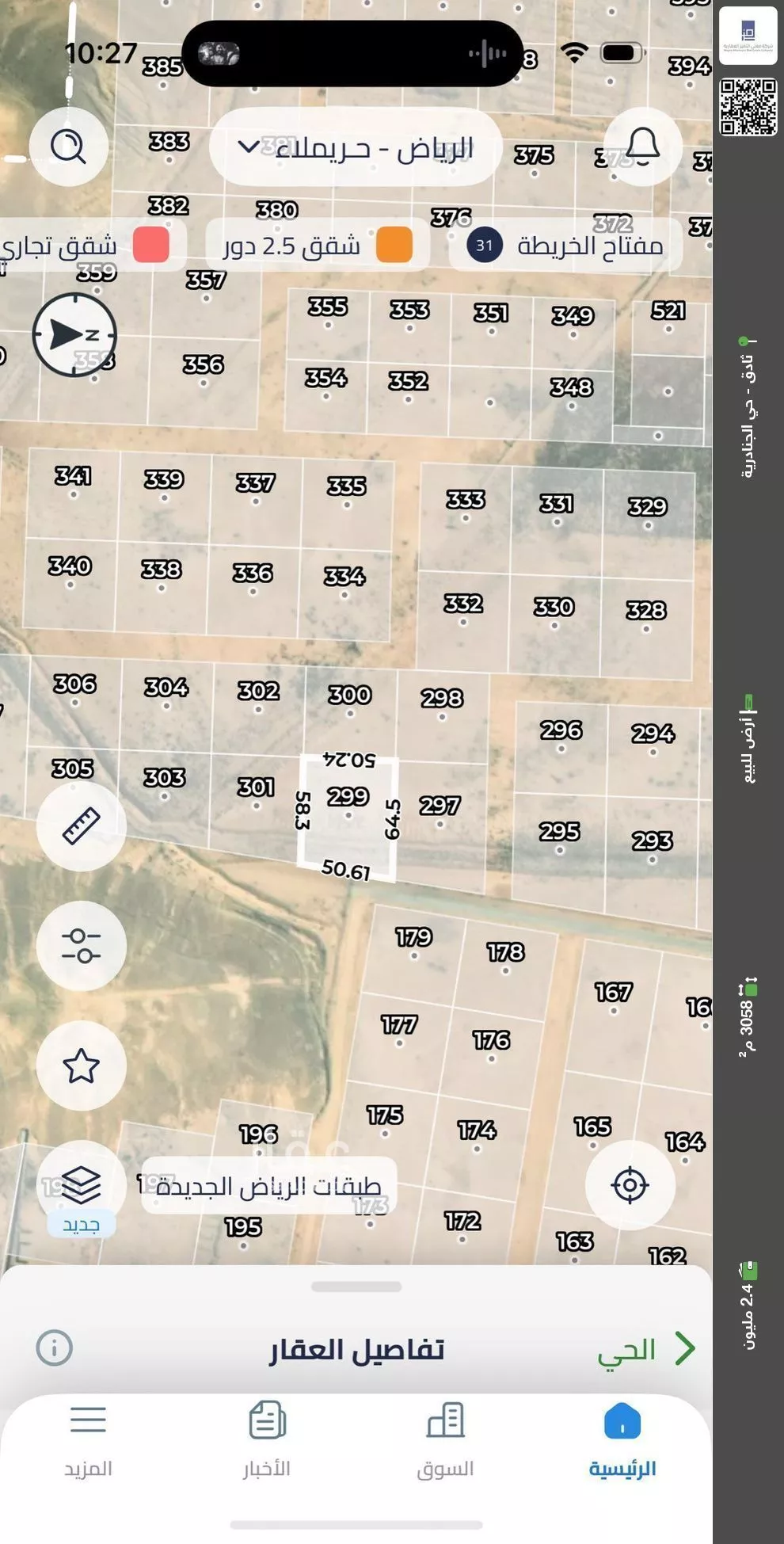Activate the ruler measuring tool
Screen dimensions: 784x1544
coord(81,825)
